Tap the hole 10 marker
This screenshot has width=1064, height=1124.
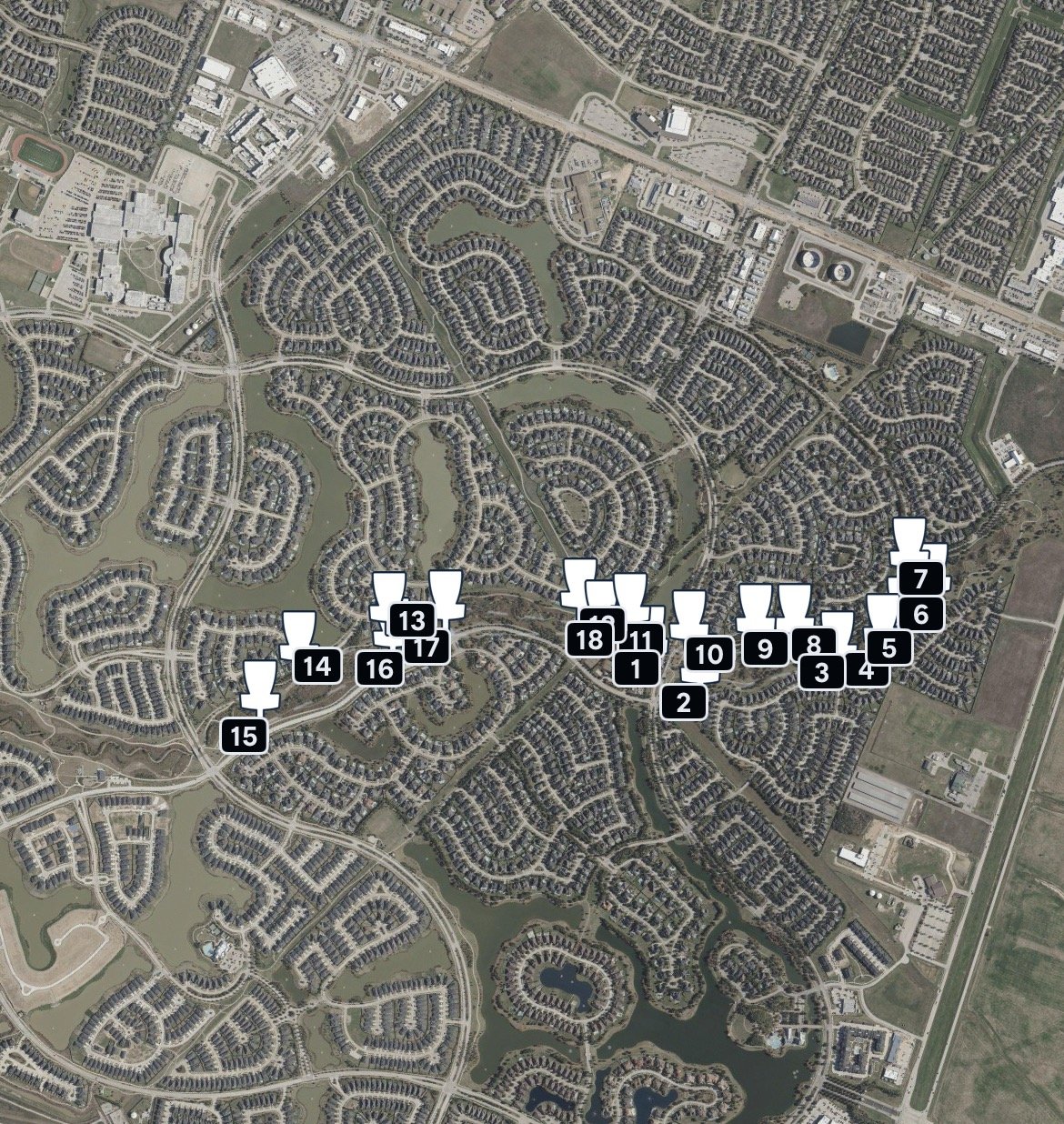pyautogui.click(x=709, y=653)
